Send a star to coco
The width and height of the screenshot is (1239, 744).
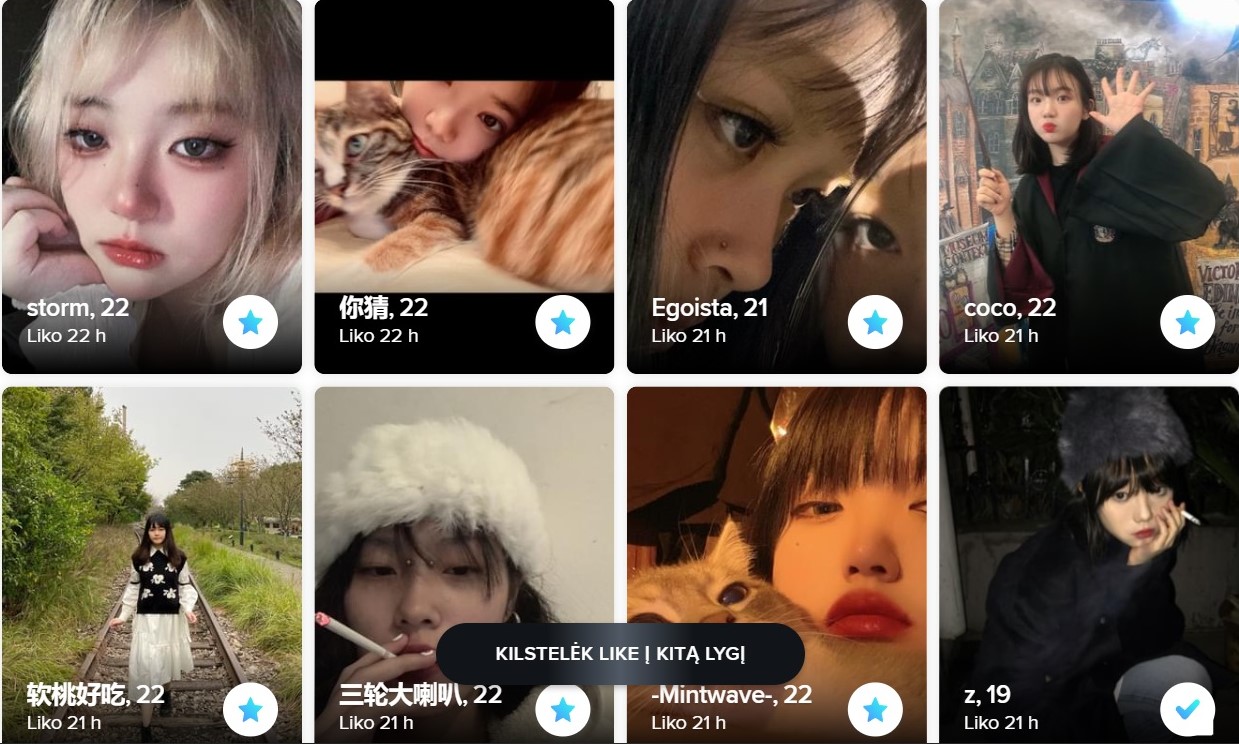(1187, 322)
